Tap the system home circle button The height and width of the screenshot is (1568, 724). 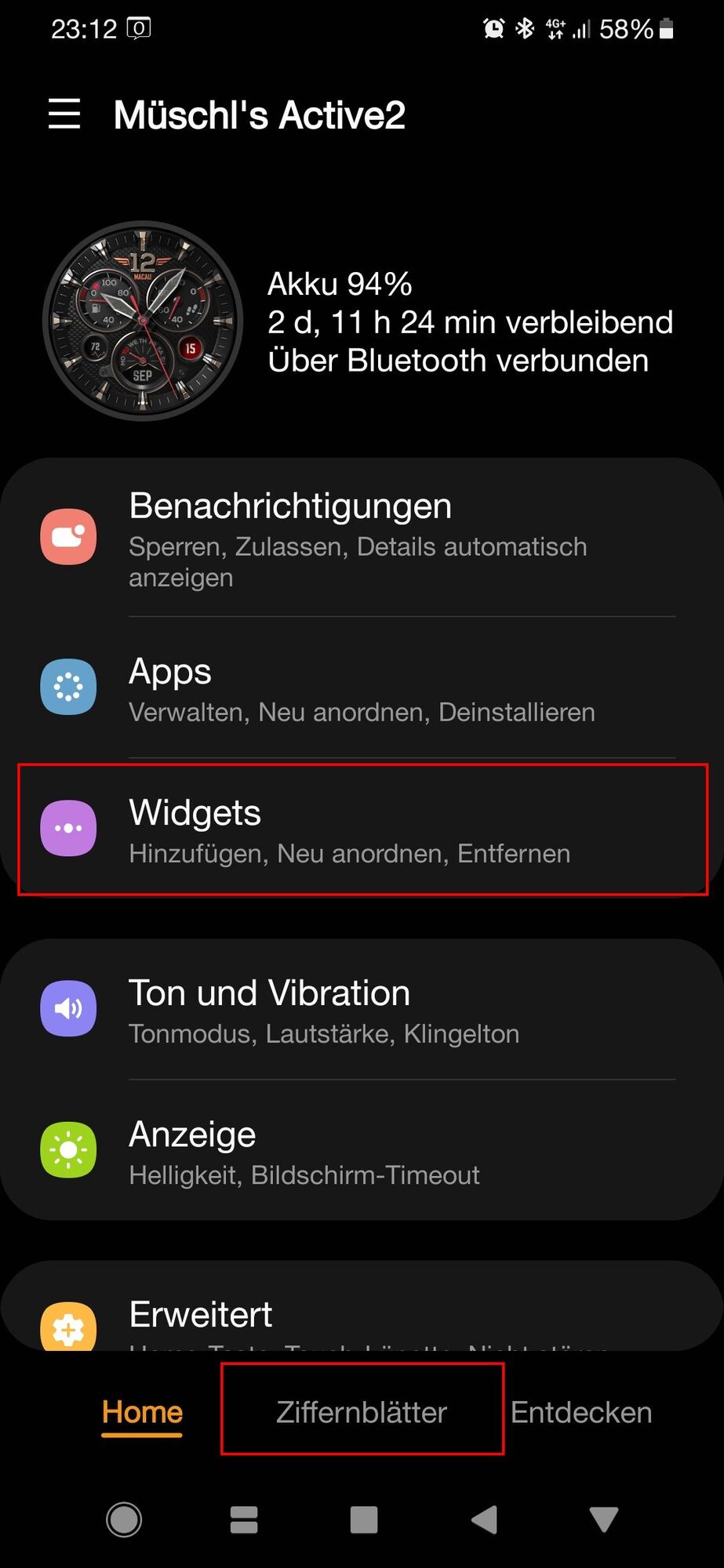124,1519
